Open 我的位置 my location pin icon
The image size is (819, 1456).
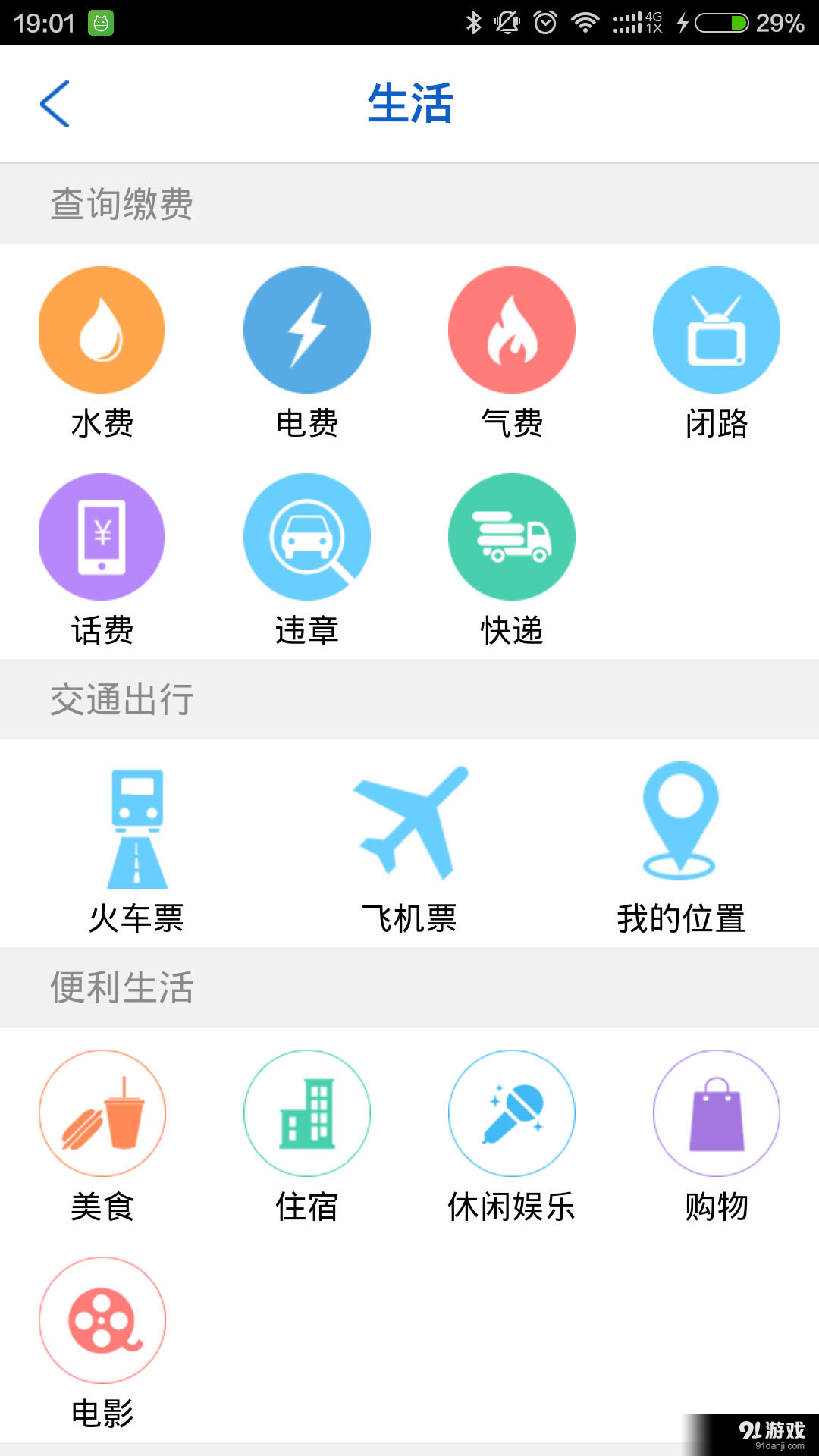pos(681,827)
